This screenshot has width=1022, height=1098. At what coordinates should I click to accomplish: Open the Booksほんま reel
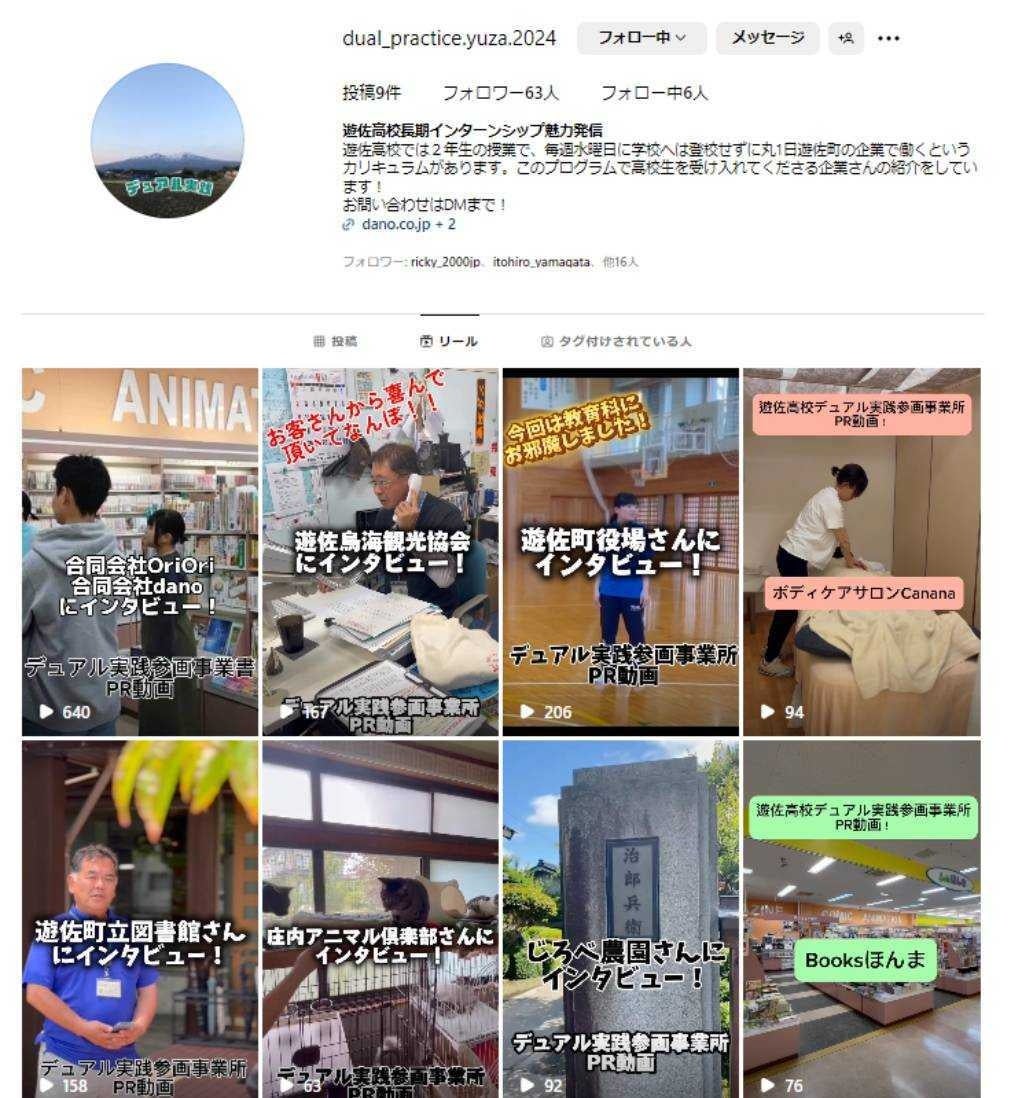[x=861, y=918]
